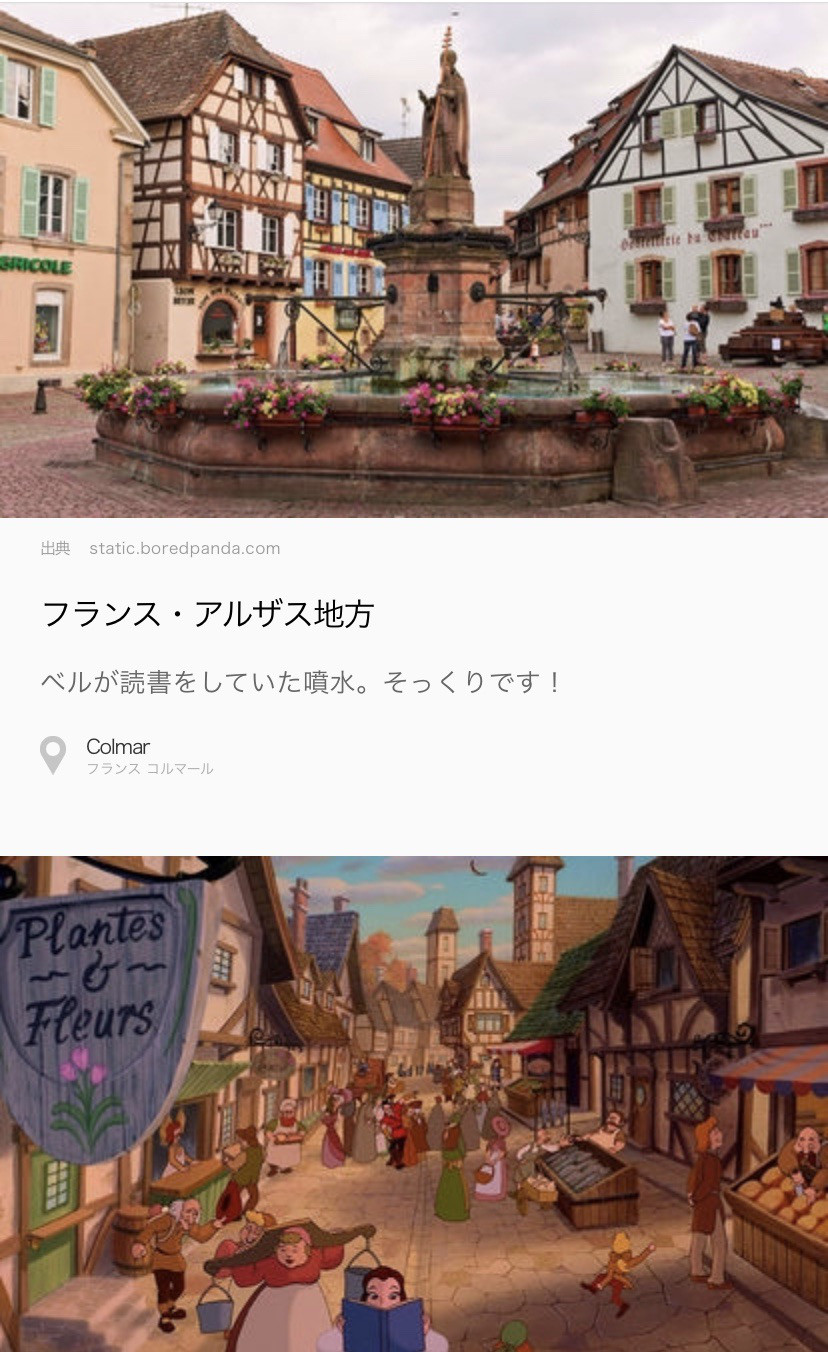This screenshot has width=828, height=1352.
Task: Open the static.boredpanda.com source link
Action: [x=184, y=548]
